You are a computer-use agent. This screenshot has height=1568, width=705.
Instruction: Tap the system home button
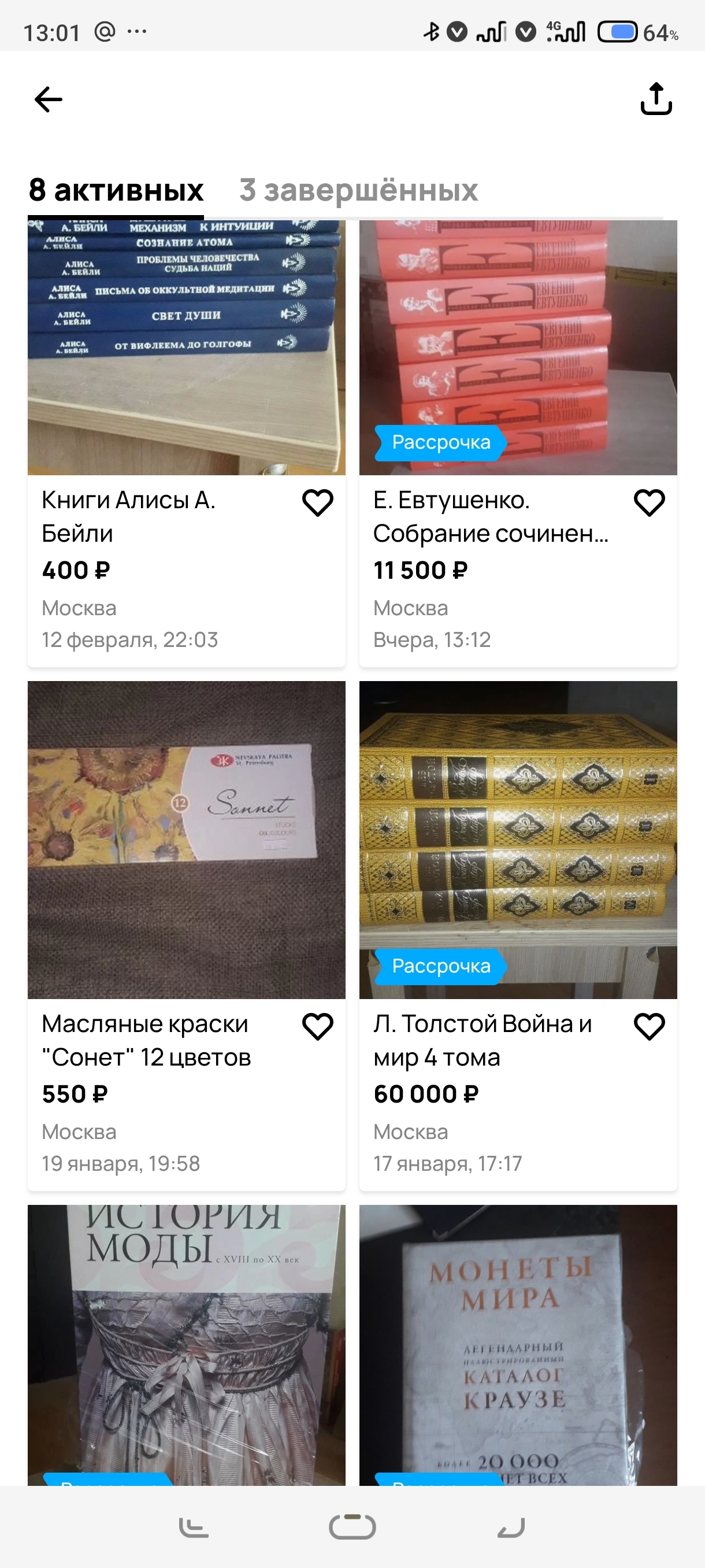coord(352,1527)
